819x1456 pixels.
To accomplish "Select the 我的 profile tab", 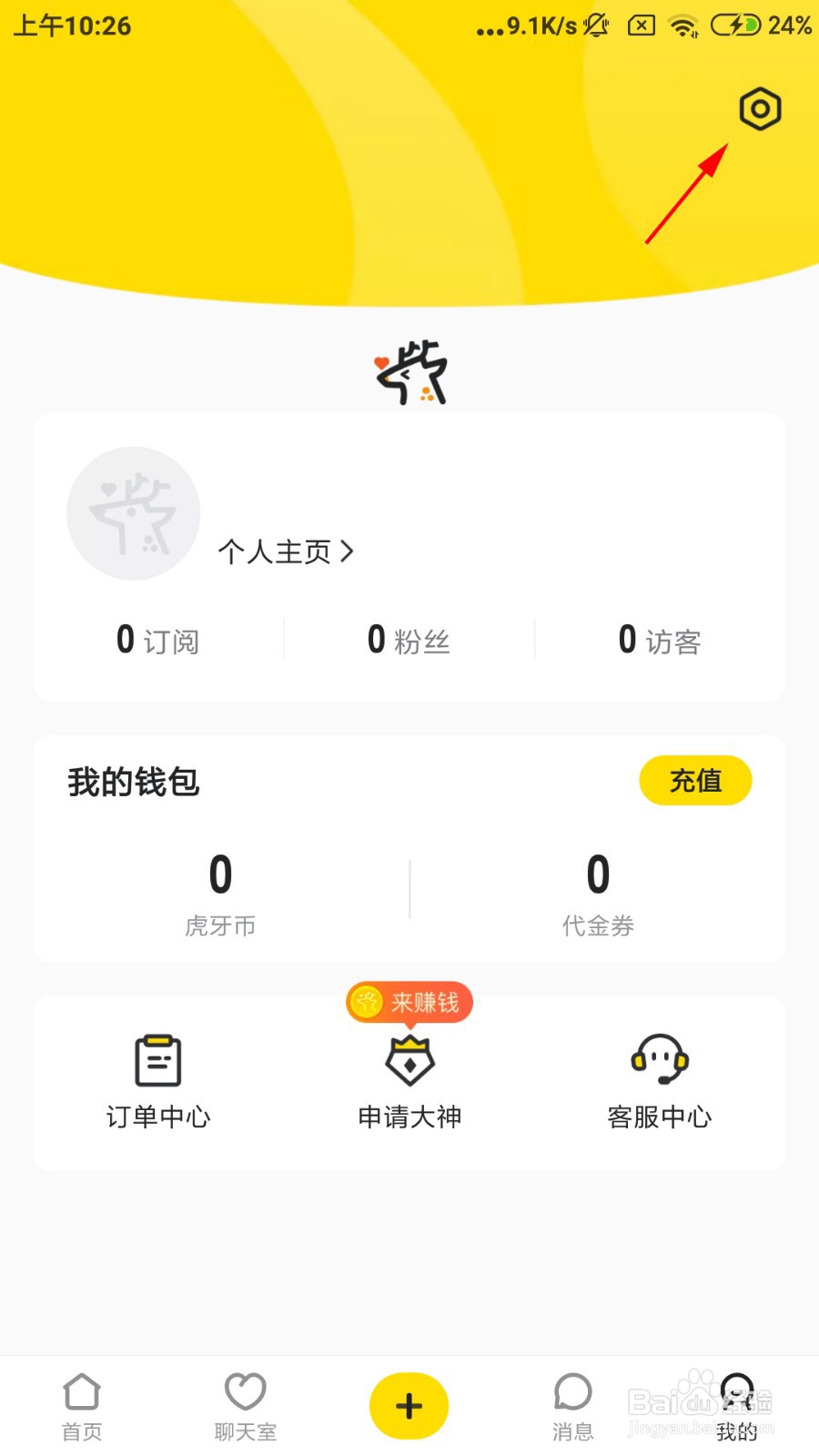I will point(737,1407).
